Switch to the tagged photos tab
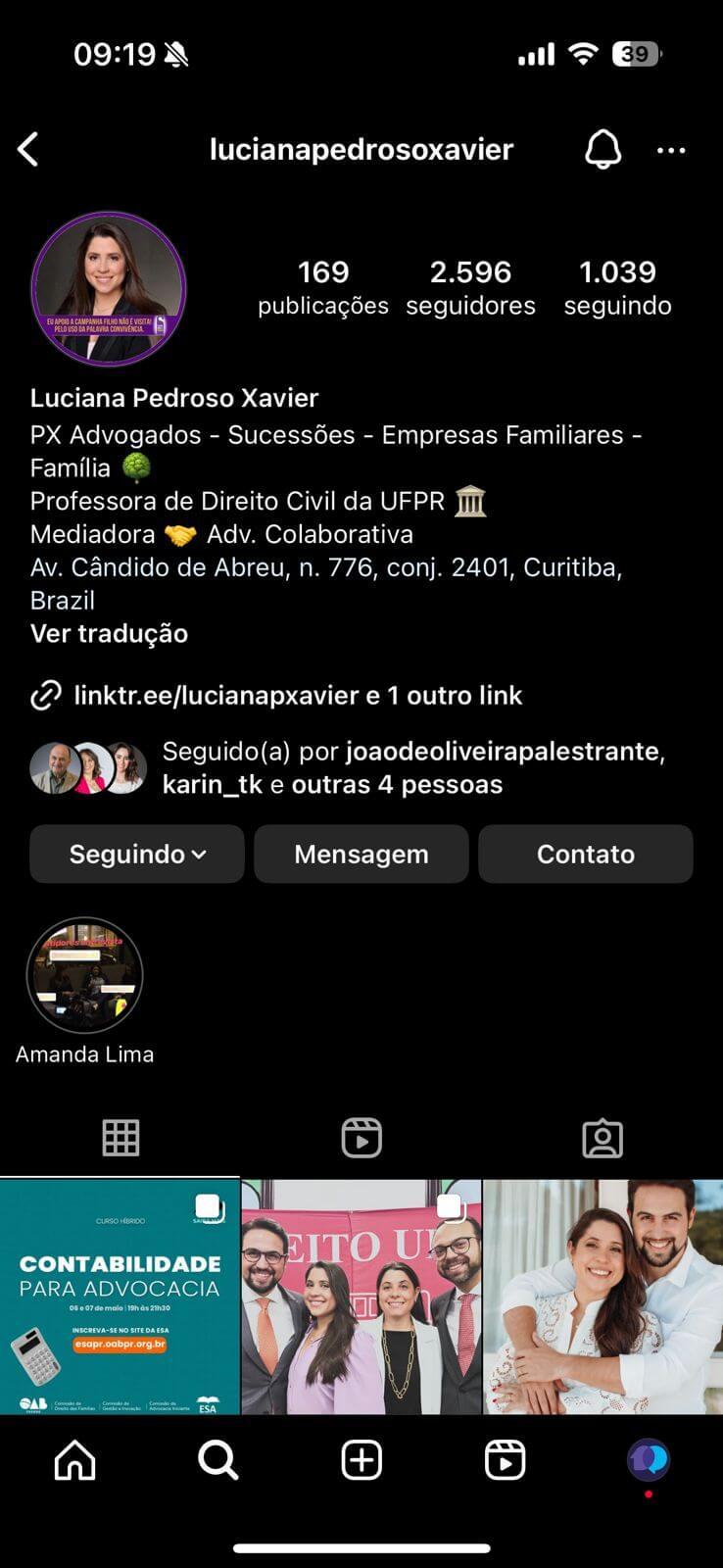Viewport: 723px width, 1568px height. tap(602, 1138)
